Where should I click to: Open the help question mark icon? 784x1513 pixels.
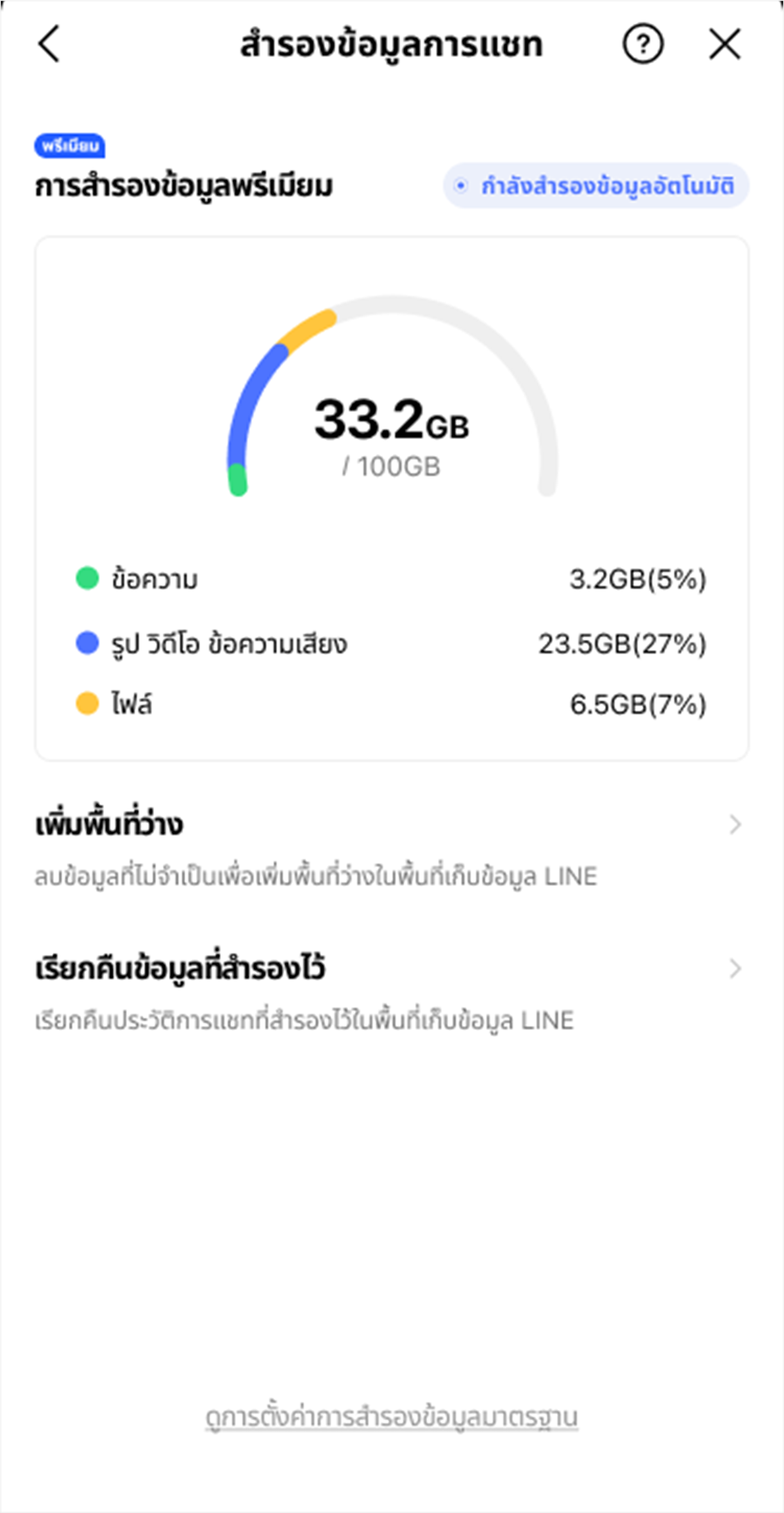coord(643,44)
